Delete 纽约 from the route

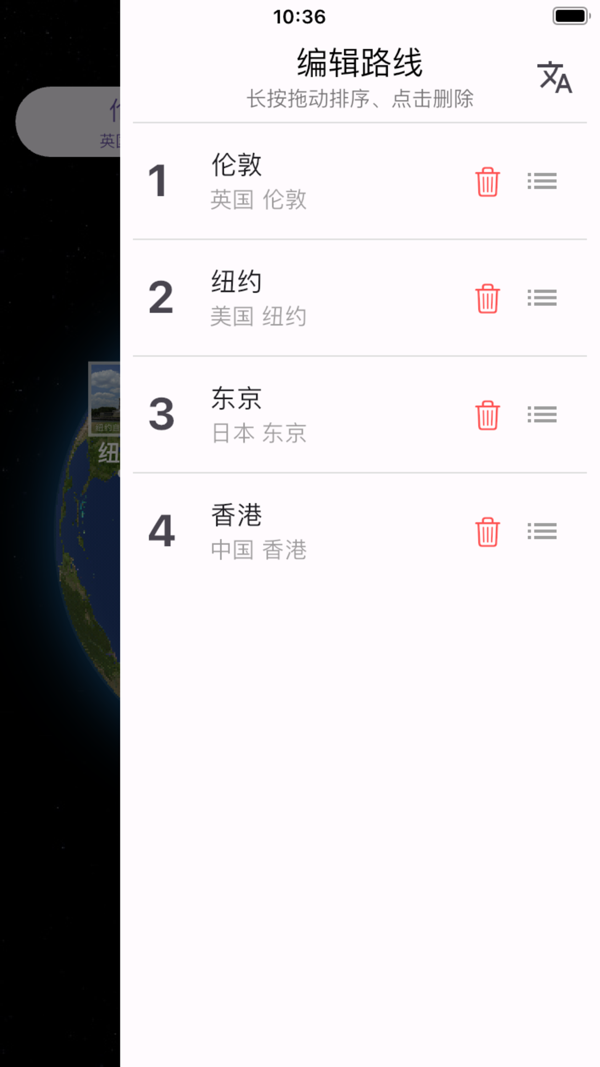(487, 298)
